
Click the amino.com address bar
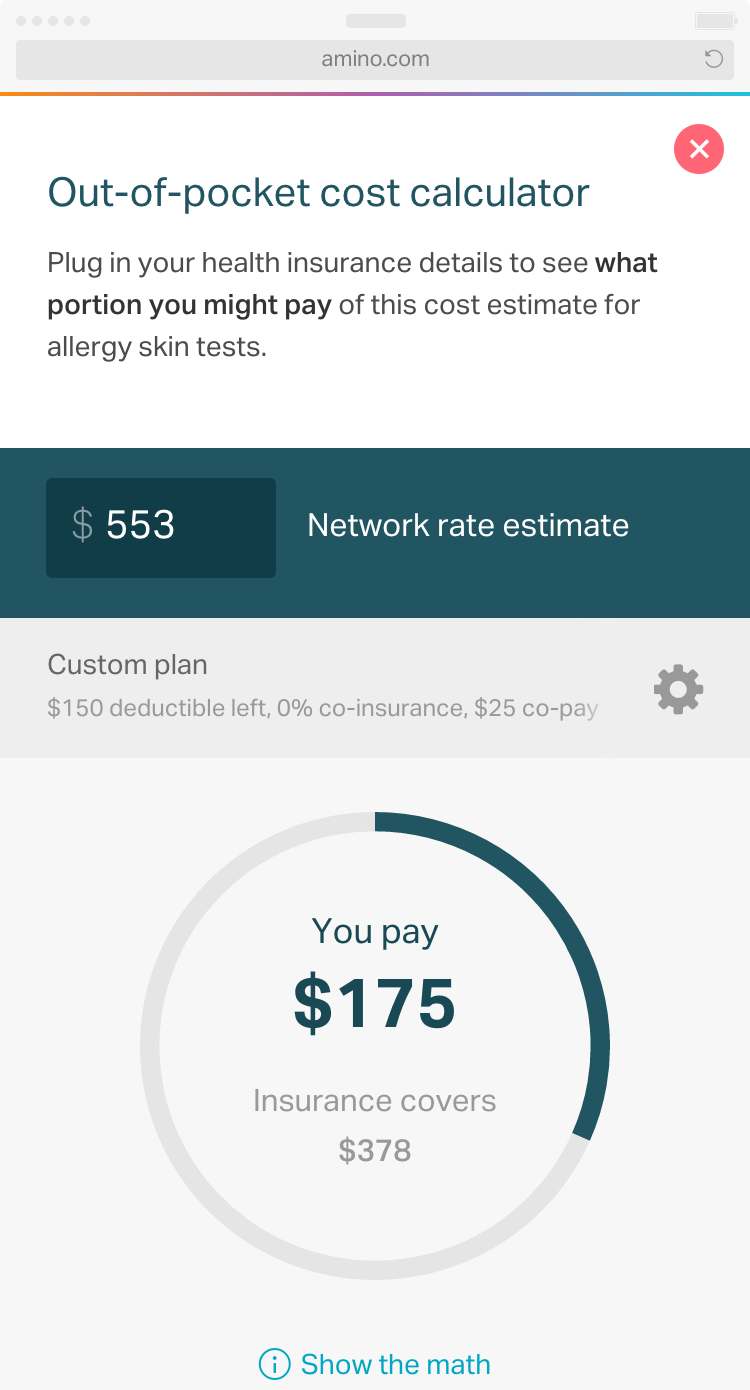coord(375,59)
